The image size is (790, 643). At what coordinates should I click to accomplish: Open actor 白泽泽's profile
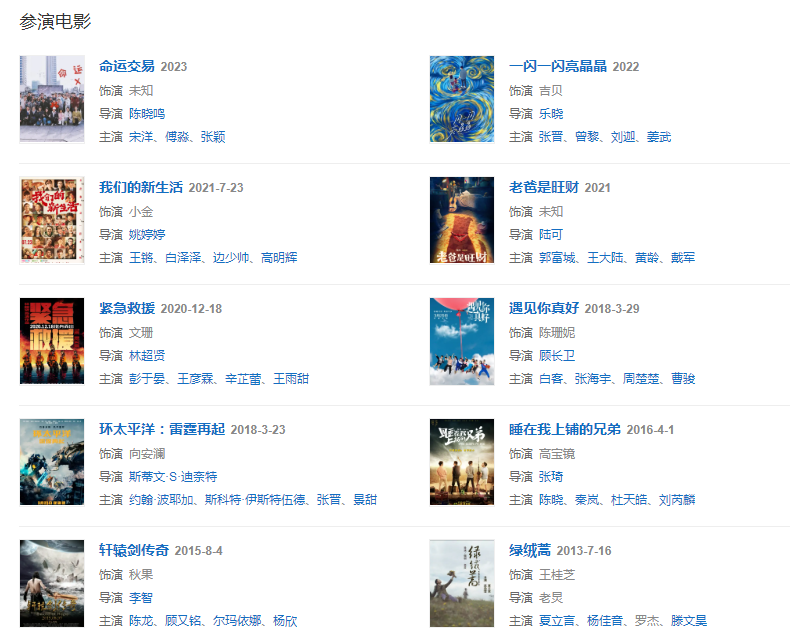pyautogui.click(x=183, y=258)
